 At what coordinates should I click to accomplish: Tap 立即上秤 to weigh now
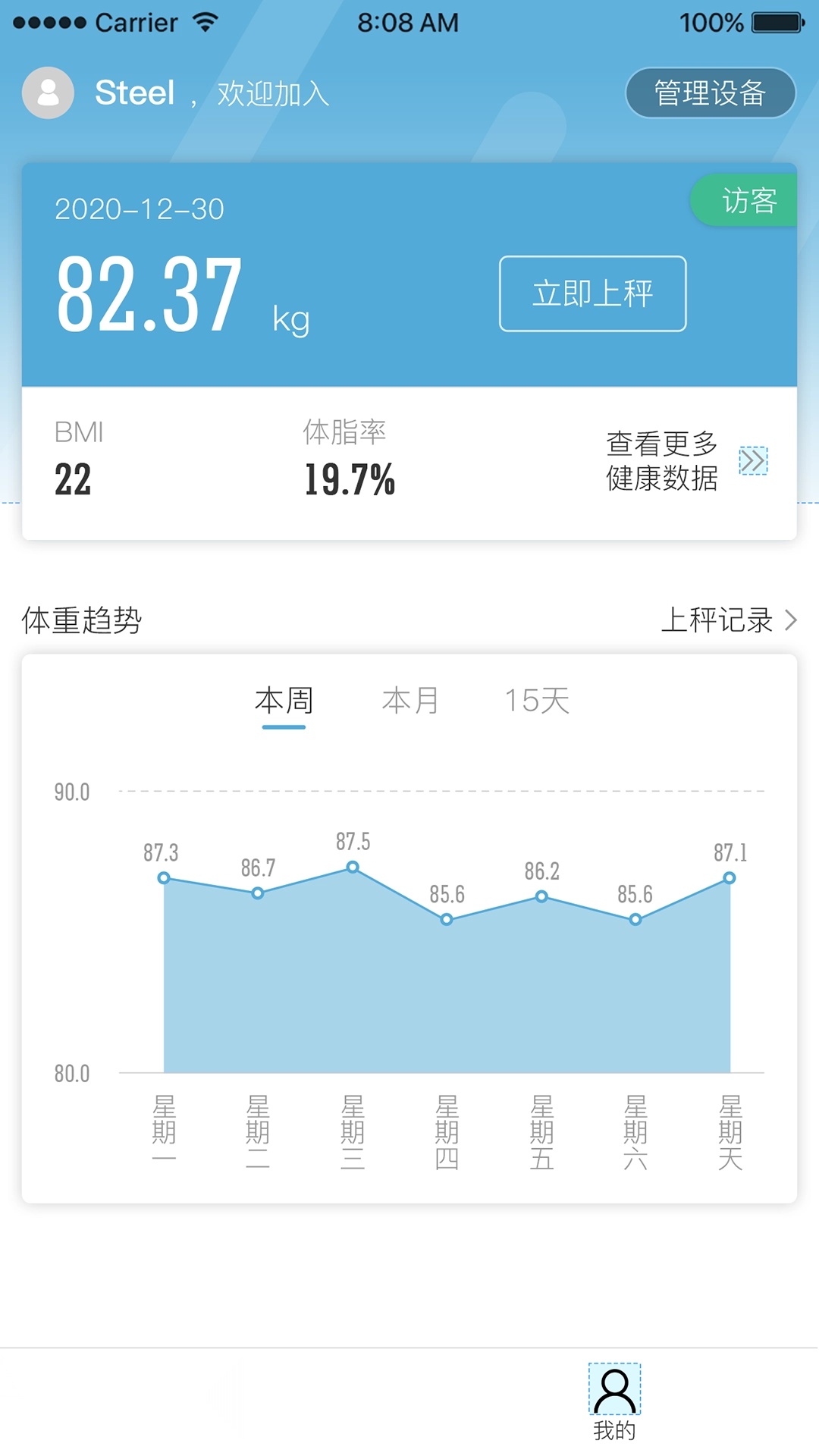(593, 293)
